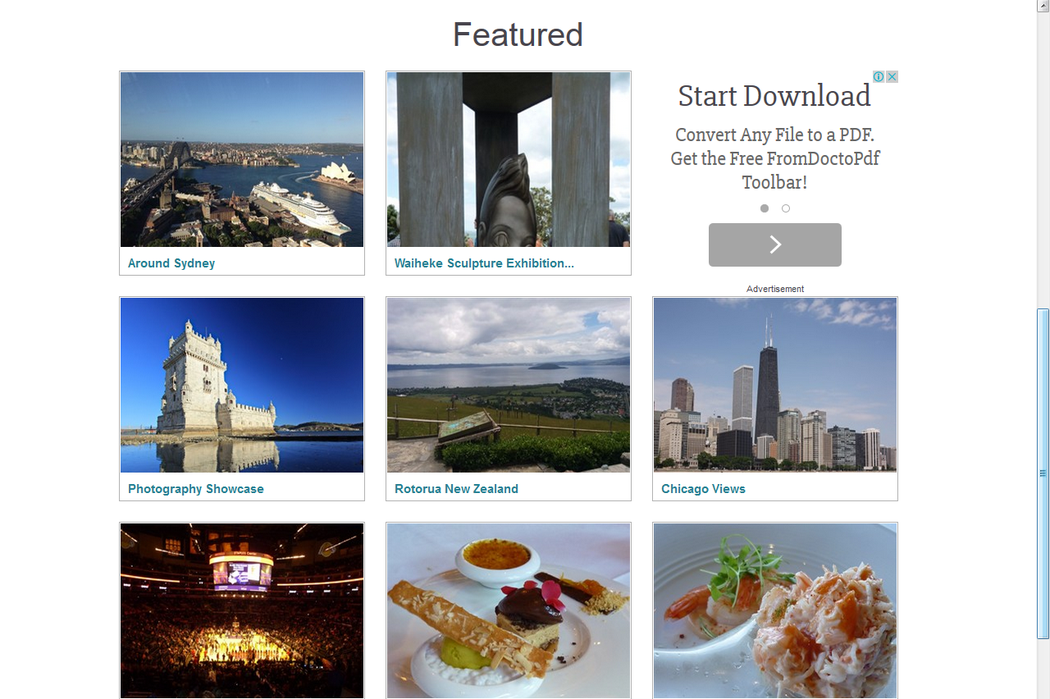The image size is (1050, 699).
Task: Open the shrimp salad photo tile
Action: tap(775, 610)
